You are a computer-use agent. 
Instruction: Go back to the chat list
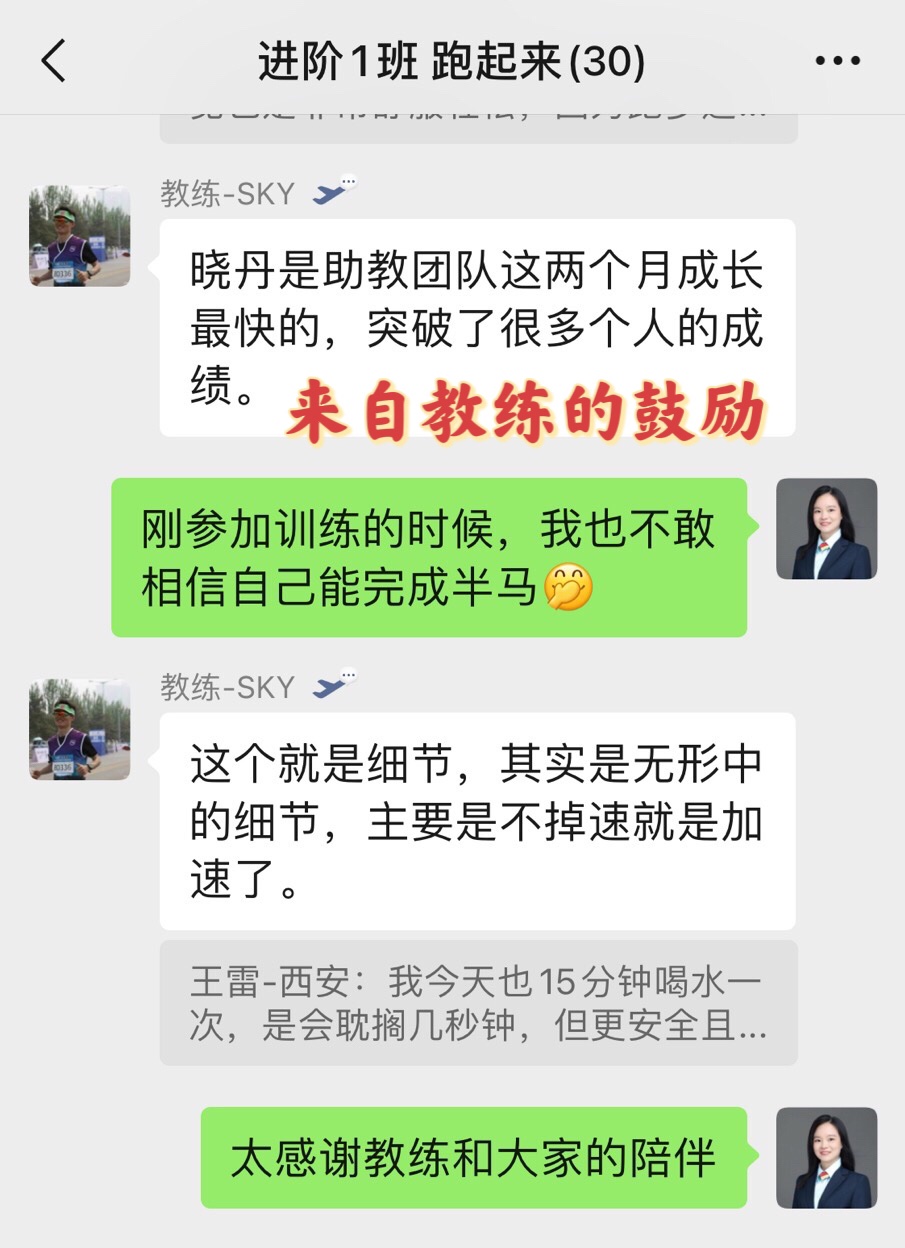[54, 62]
